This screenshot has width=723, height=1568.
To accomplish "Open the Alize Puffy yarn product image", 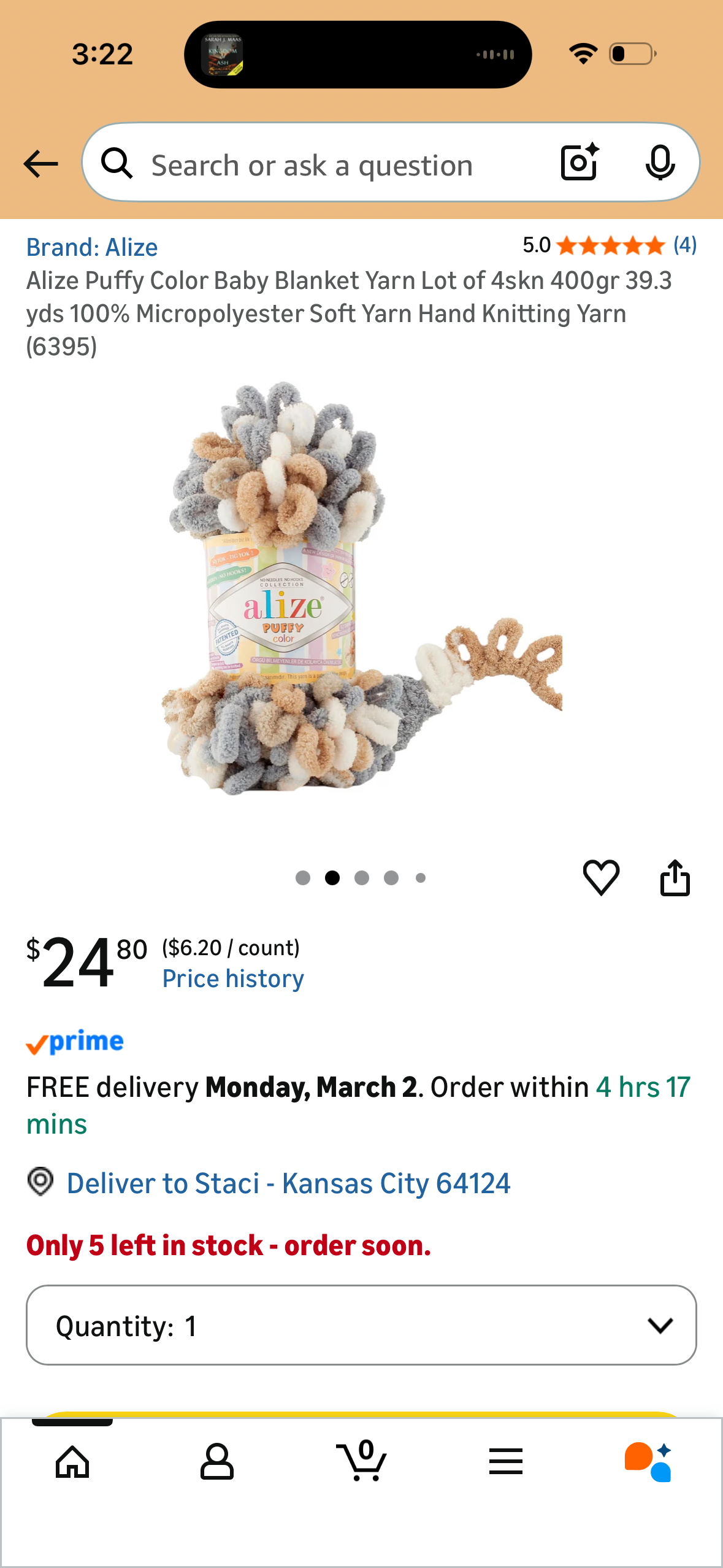I will (361, 589).
